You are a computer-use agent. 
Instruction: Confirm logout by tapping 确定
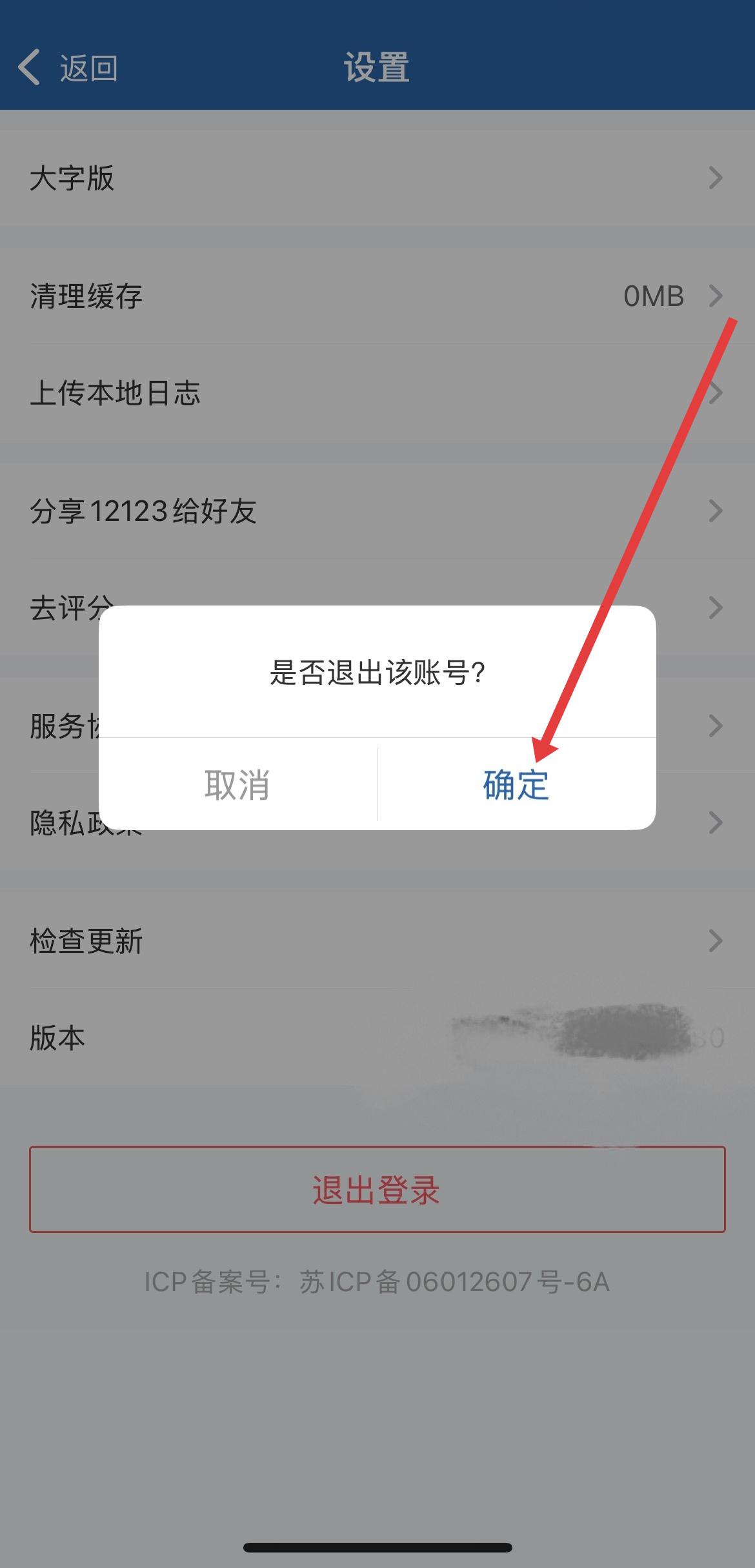[516, 785]
